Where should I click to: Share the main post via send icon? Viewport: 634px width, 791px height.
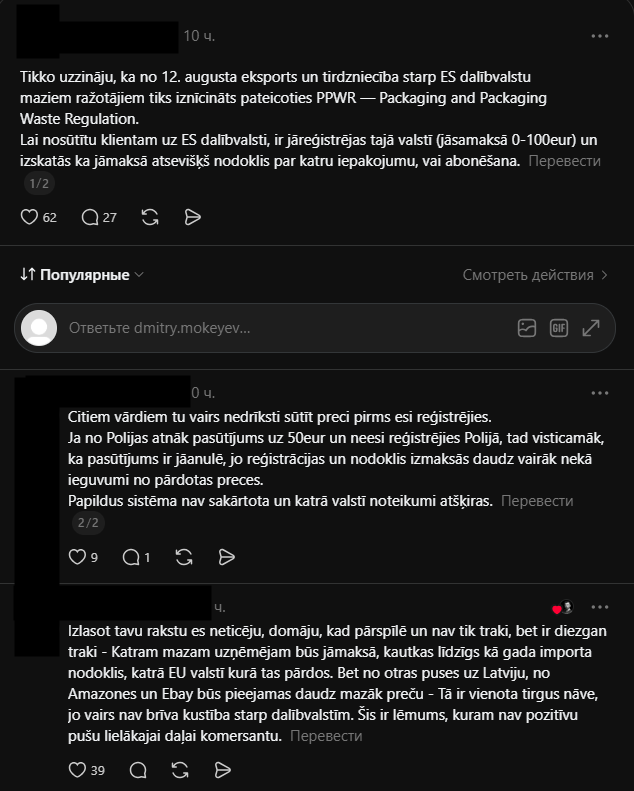(193, 217)
